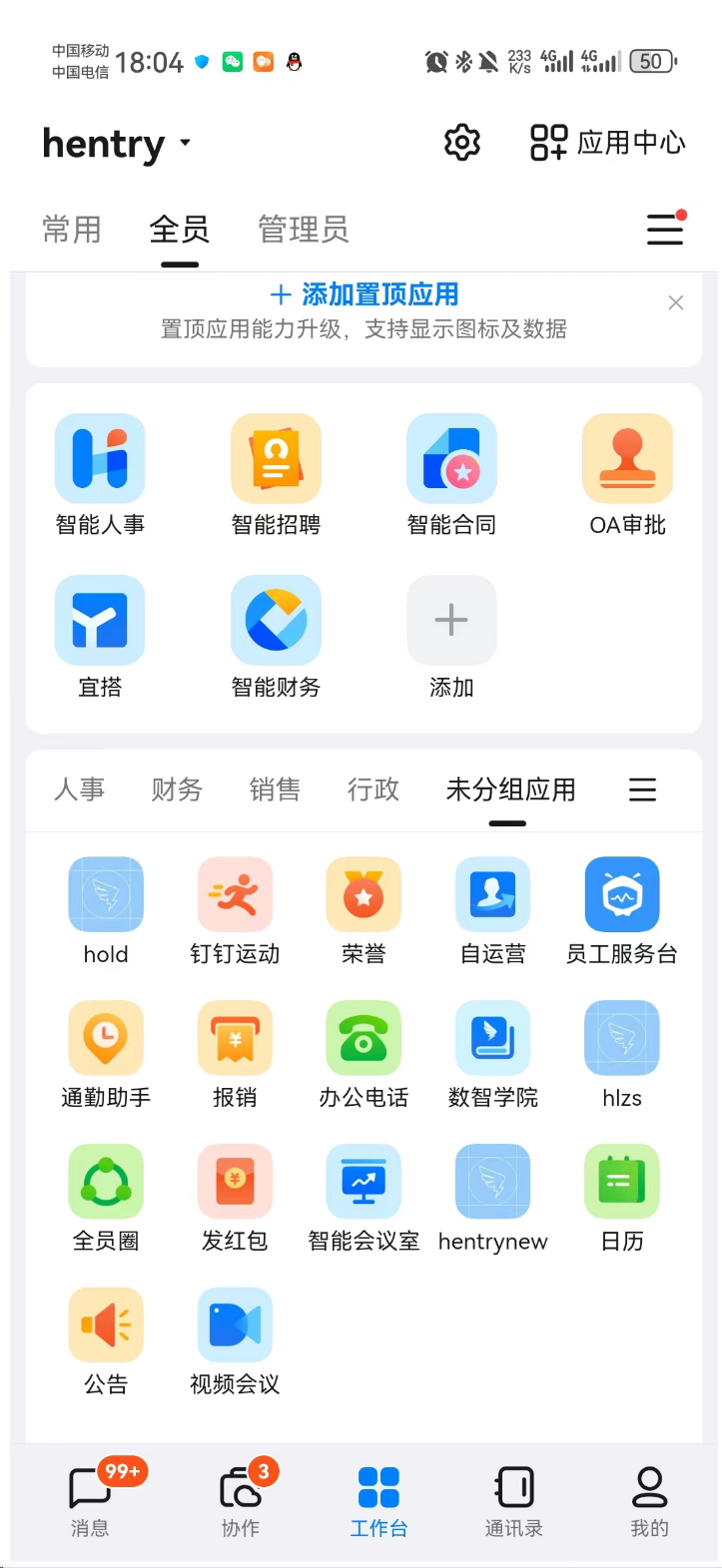Open the settings gear icon
This screenshot has width=722, height=1568.
point(462,143)
